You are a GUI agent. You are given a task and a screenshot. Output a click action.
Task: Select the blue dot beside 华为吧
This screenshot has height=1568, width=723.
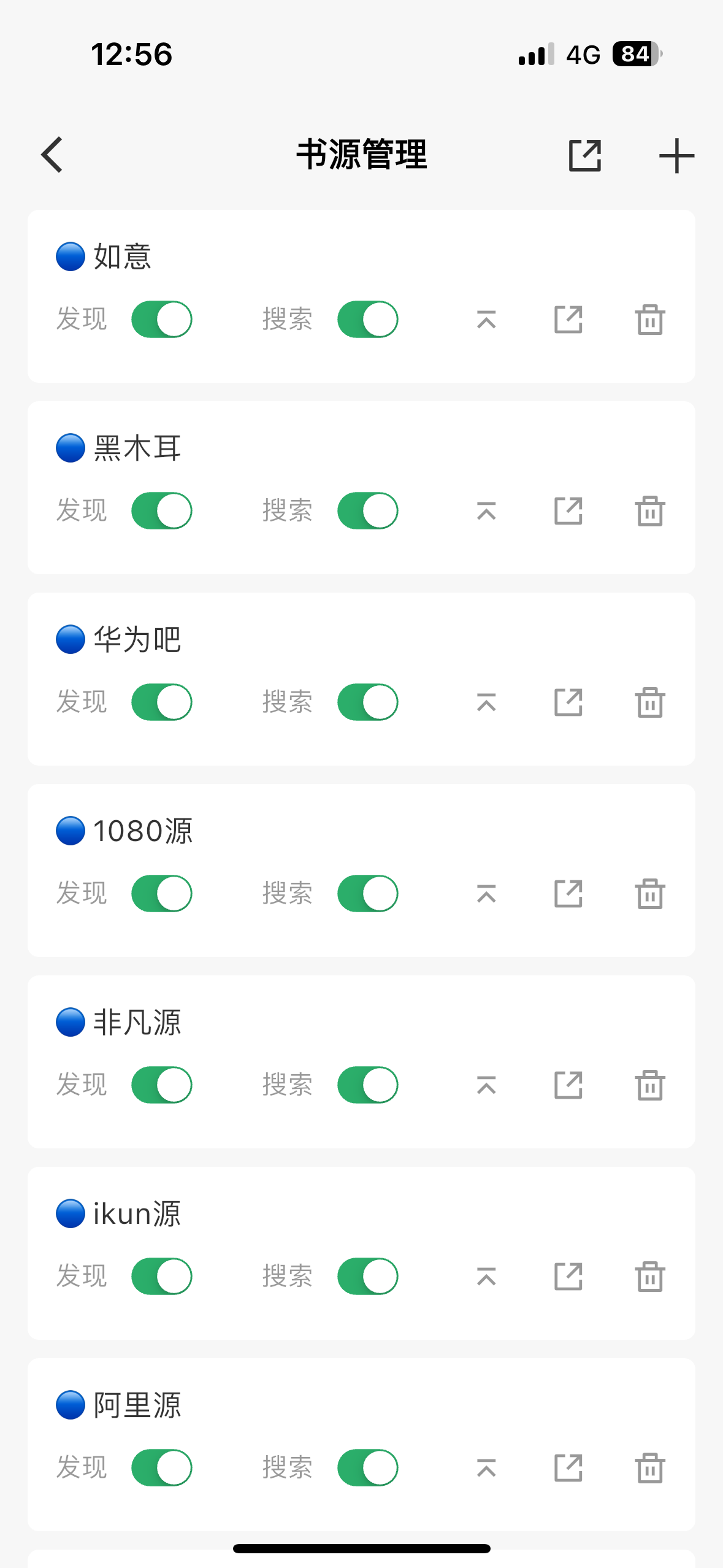pos(69,639)
